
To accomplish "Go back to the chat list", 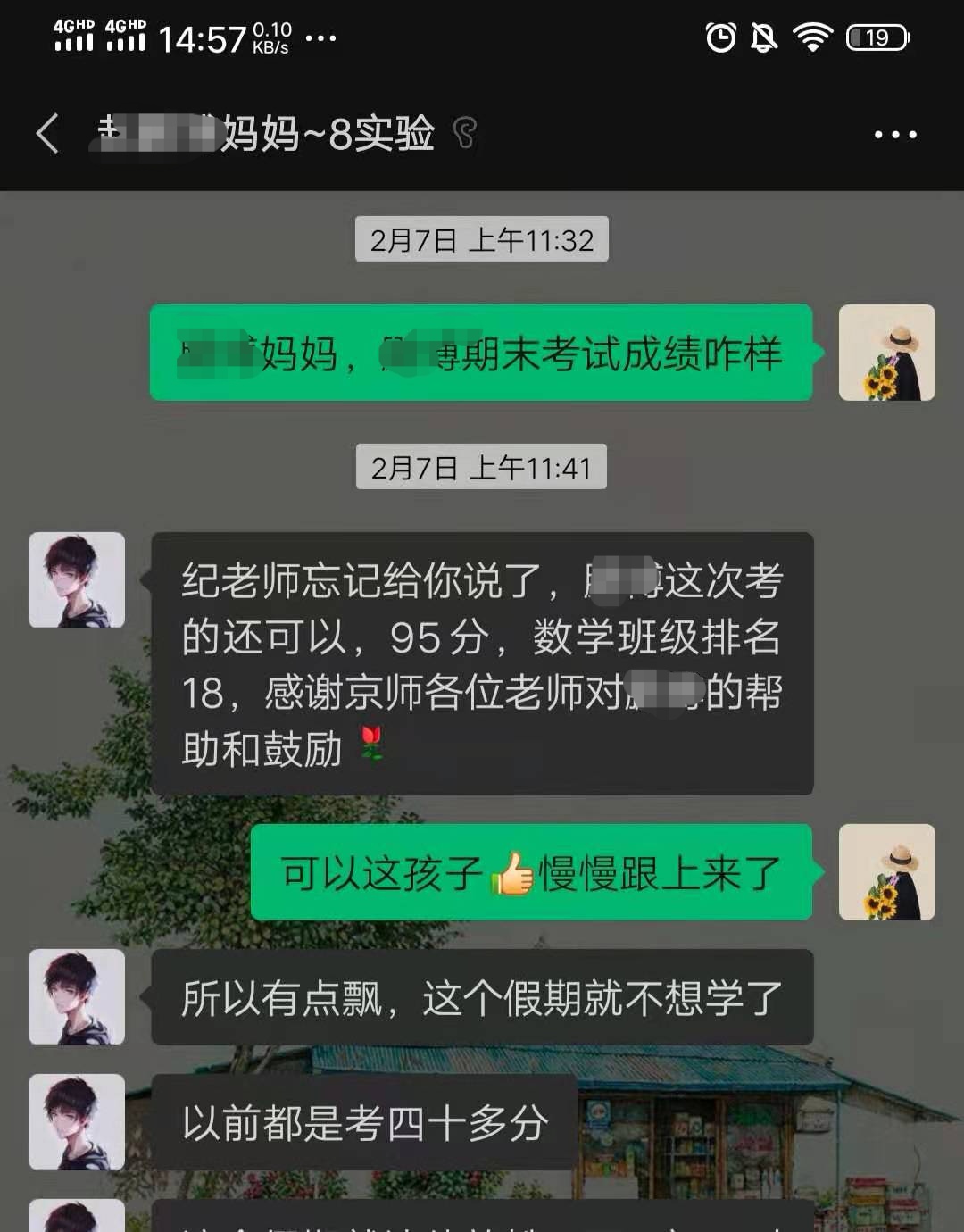I will [48, 134].
